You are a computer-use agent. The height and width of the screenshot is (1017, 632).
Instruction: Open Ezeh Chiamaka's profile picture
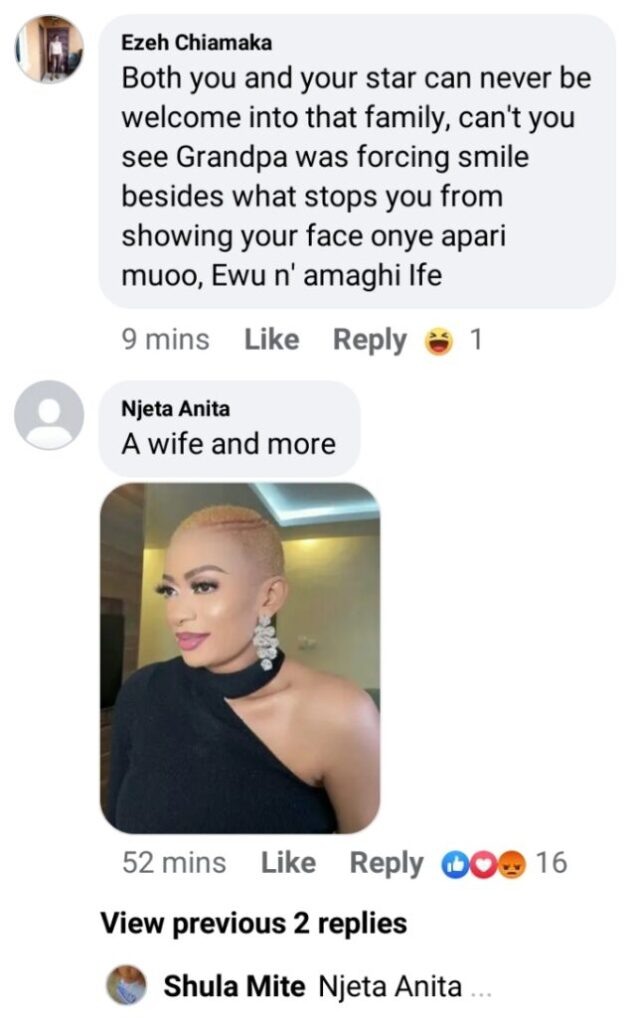click(x=49, y=49)
